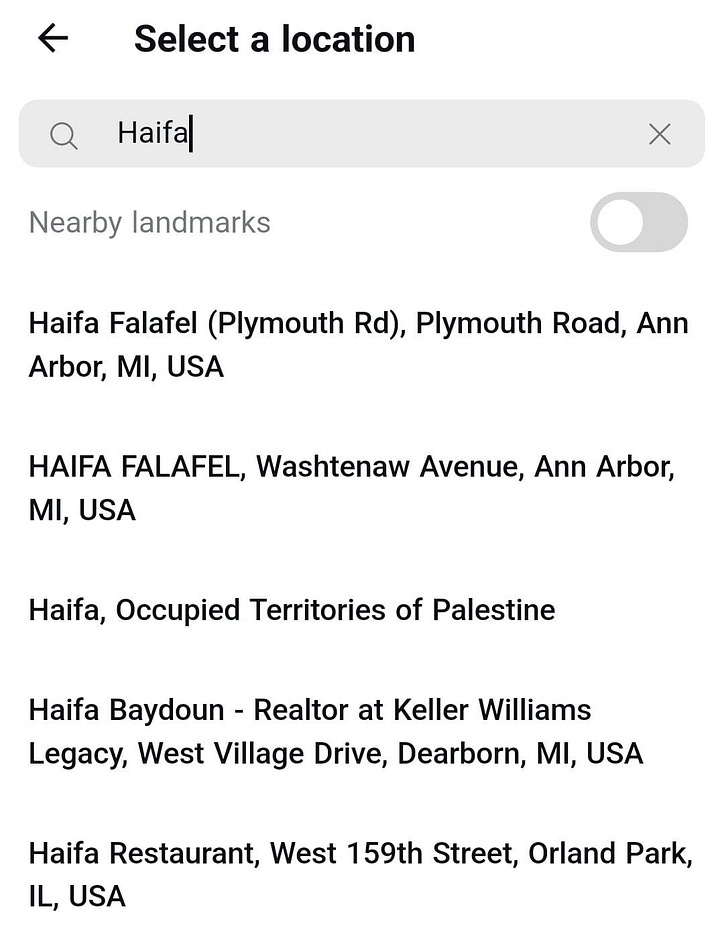Choose Haifa Restaurant in Orland Park

pyautogui.click(x=360, y=874)
